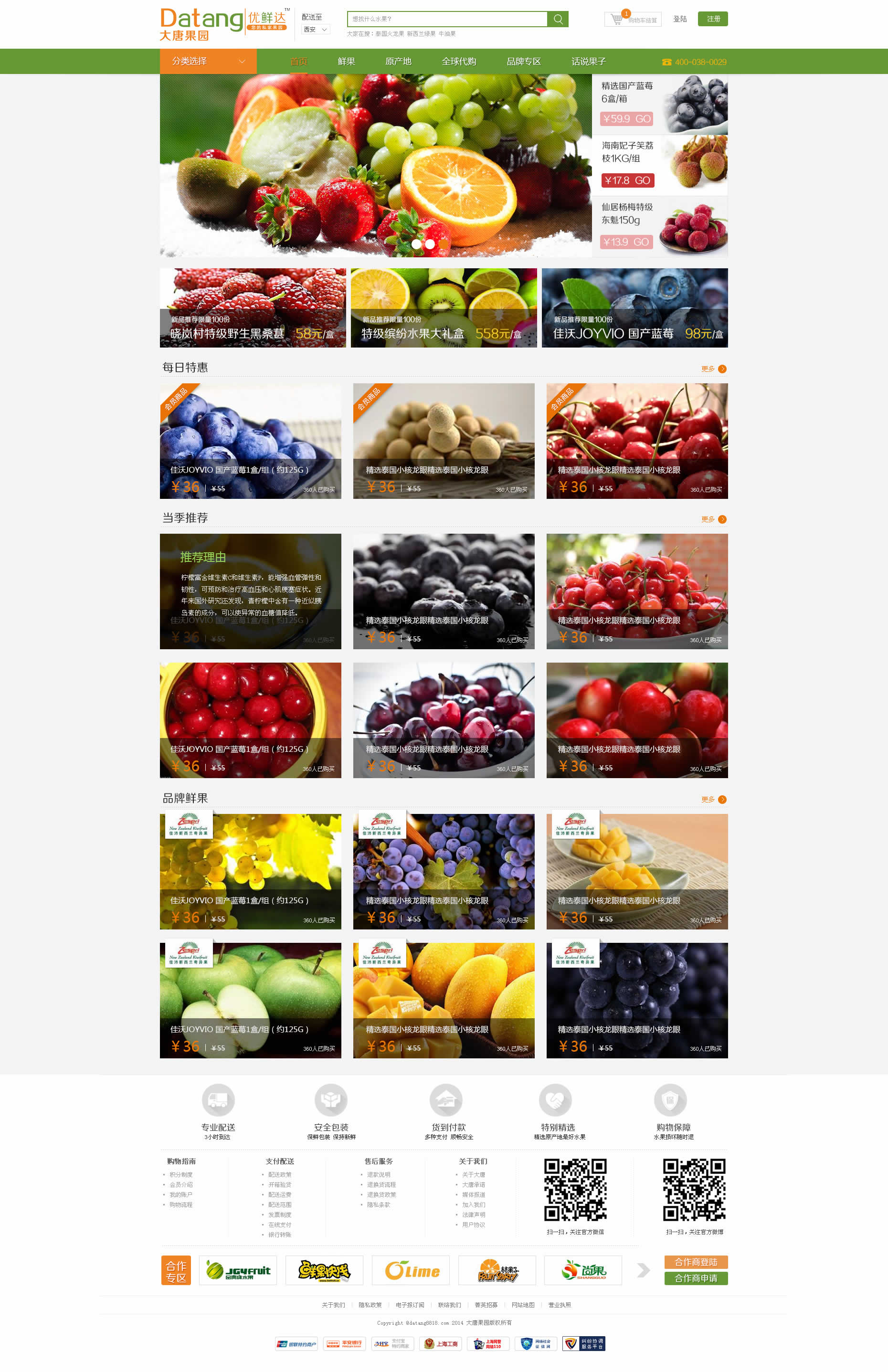Viewport: 888px width, 1372px height.
Task: Open the 退换货流程 footer link
Action: pyautogui.click(x=381, y=1185)
